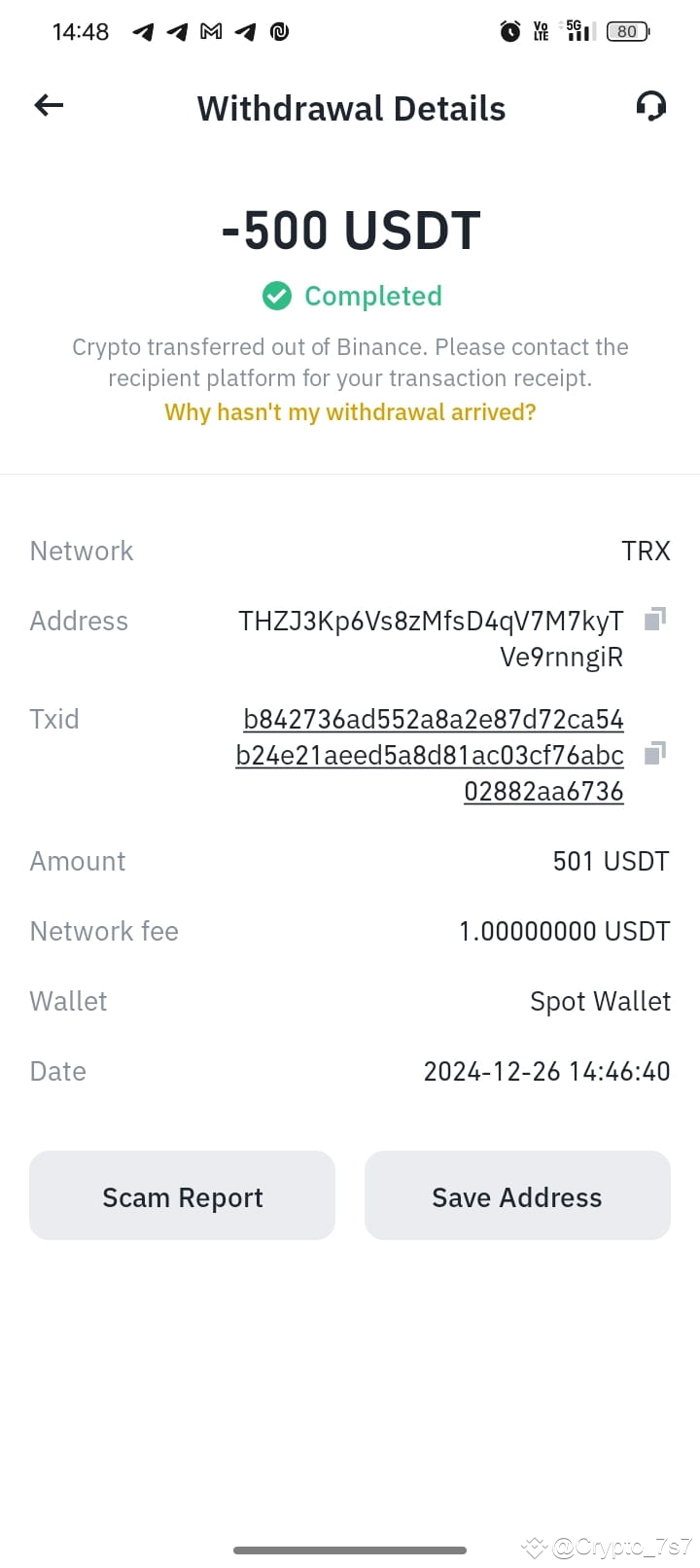Tap the alarm clock status icon

pos(508,30)
